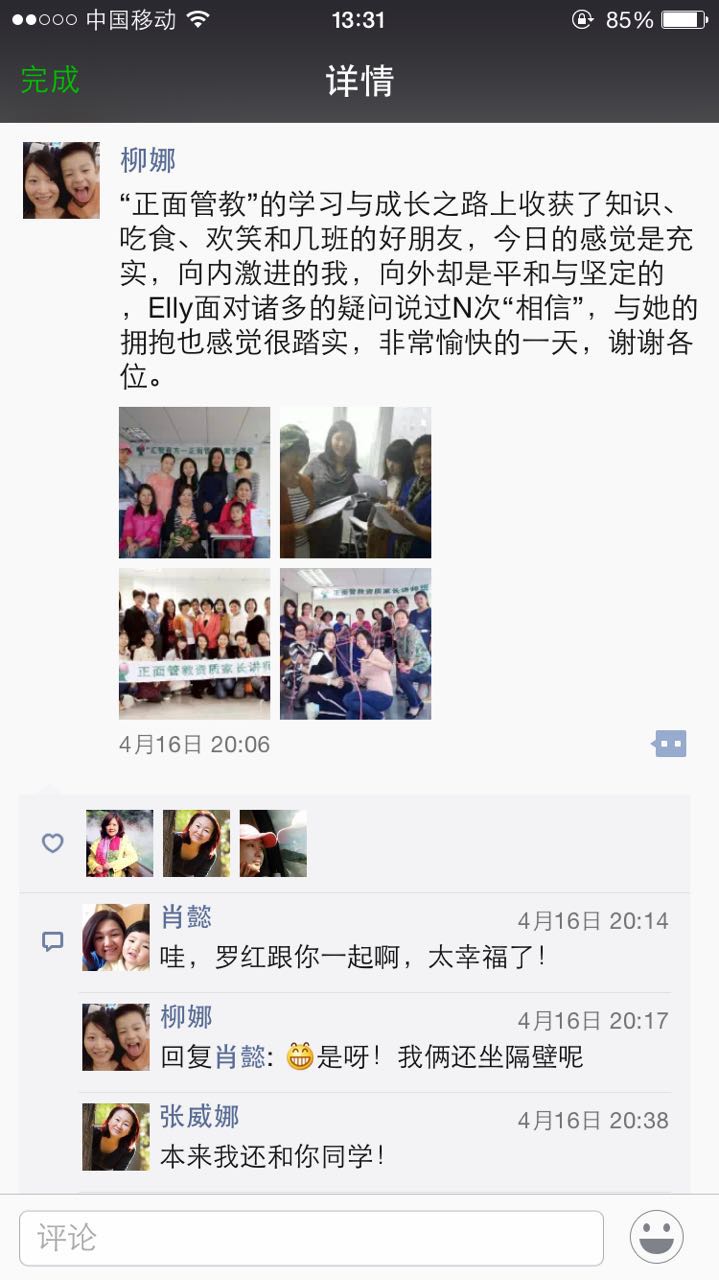View the second photo of women reading papers
The image size is (719, 1280).
(x=355, y=482)
